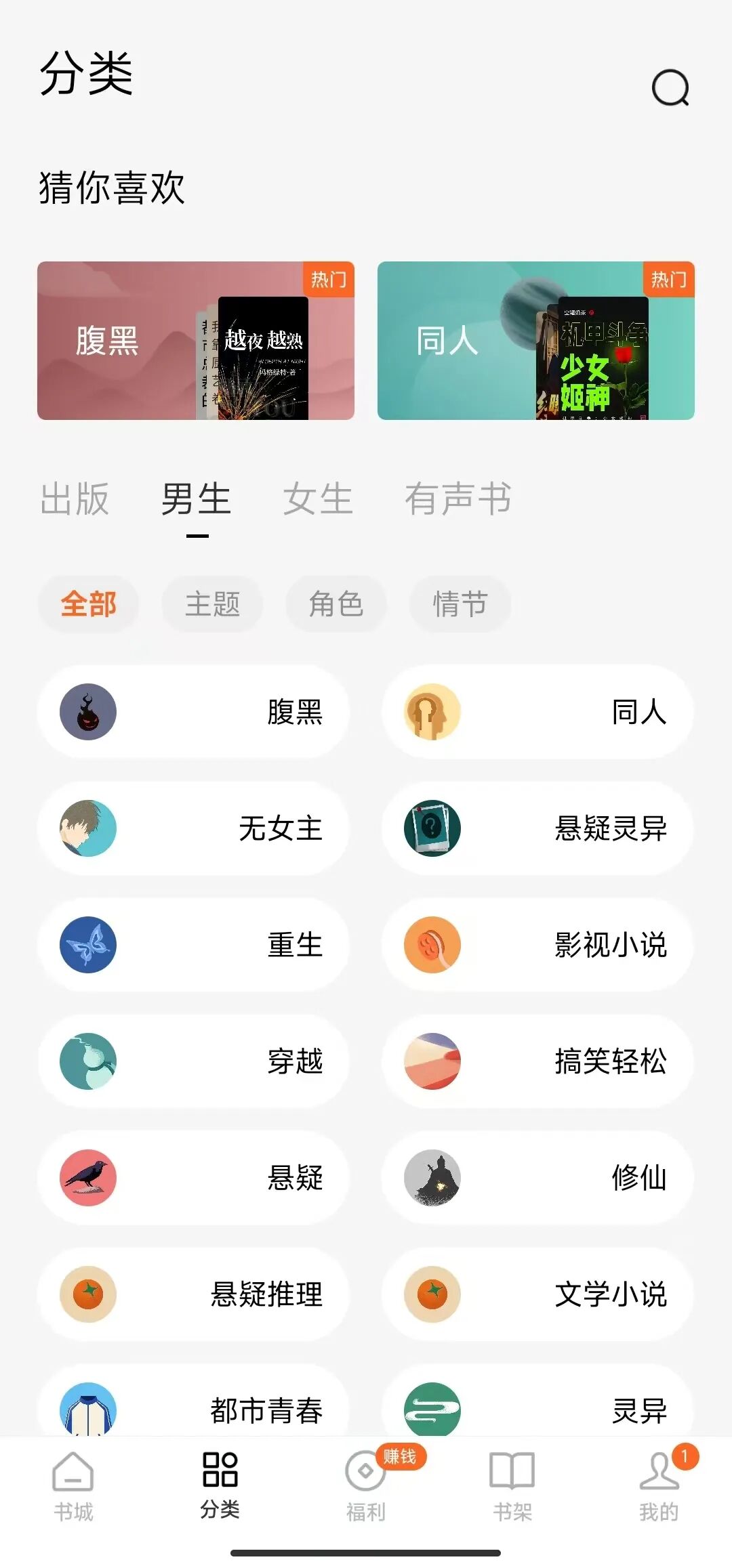The width and height of the screenshot is (732, 1568).
Task: Tap the butterfly icon beside 重生
Action: 87,944
